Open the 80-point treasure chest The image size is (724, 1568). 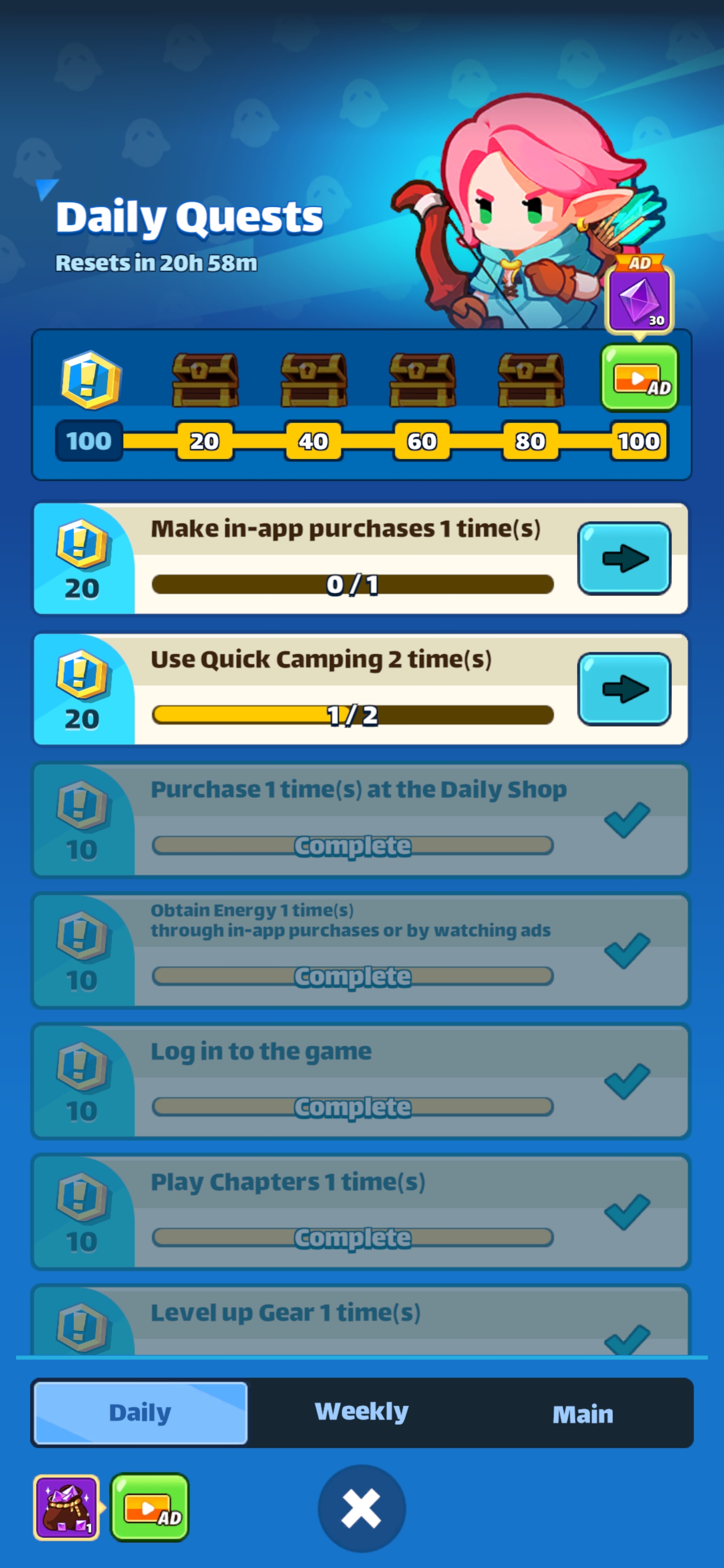[530, 380]
